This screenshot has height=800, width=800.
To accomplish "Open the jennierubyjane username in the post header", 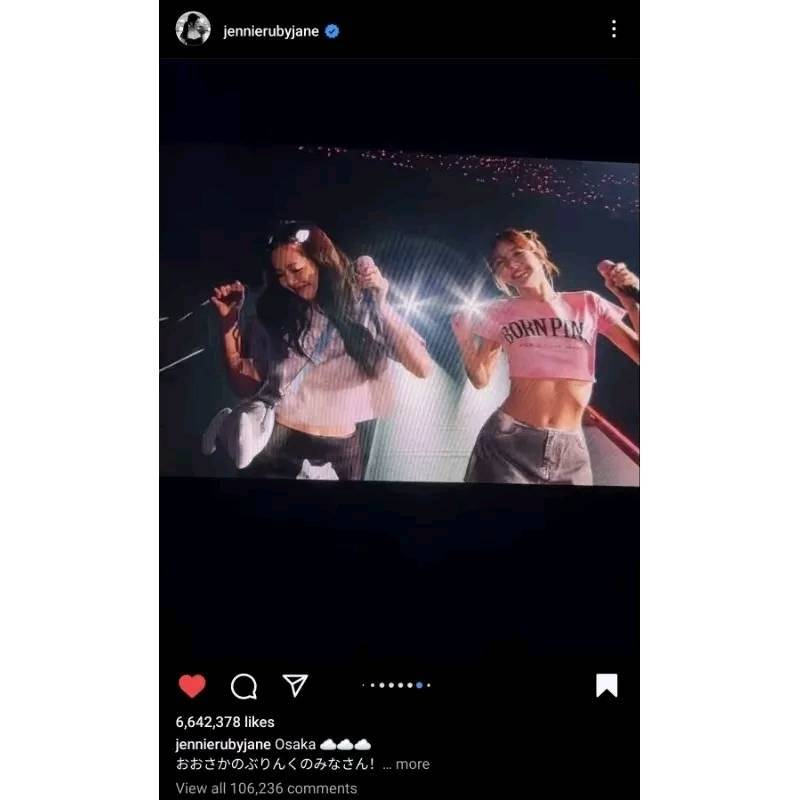I will point(271,31).
